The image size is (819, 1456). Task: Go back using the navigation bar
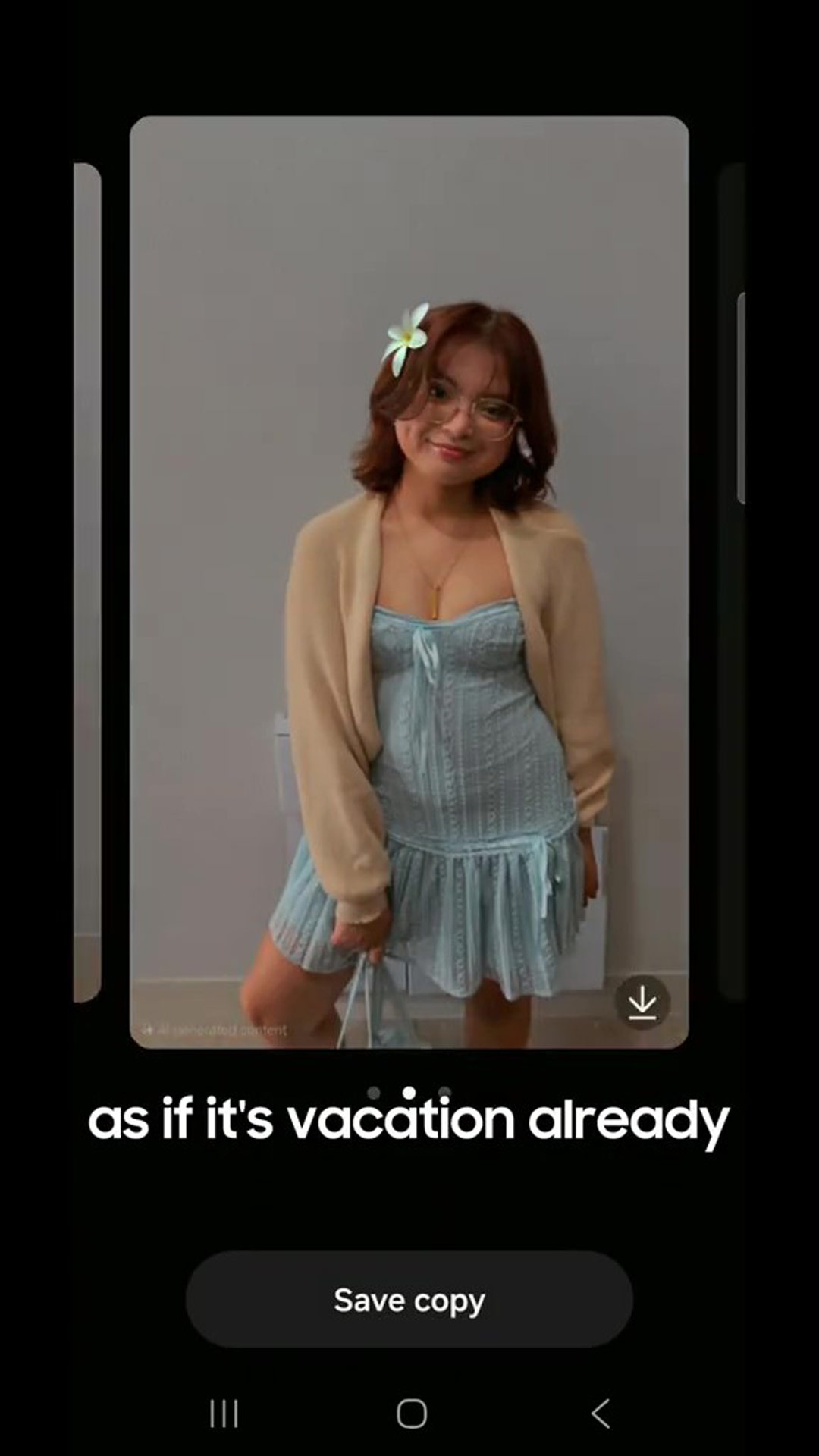(601, 1414)
